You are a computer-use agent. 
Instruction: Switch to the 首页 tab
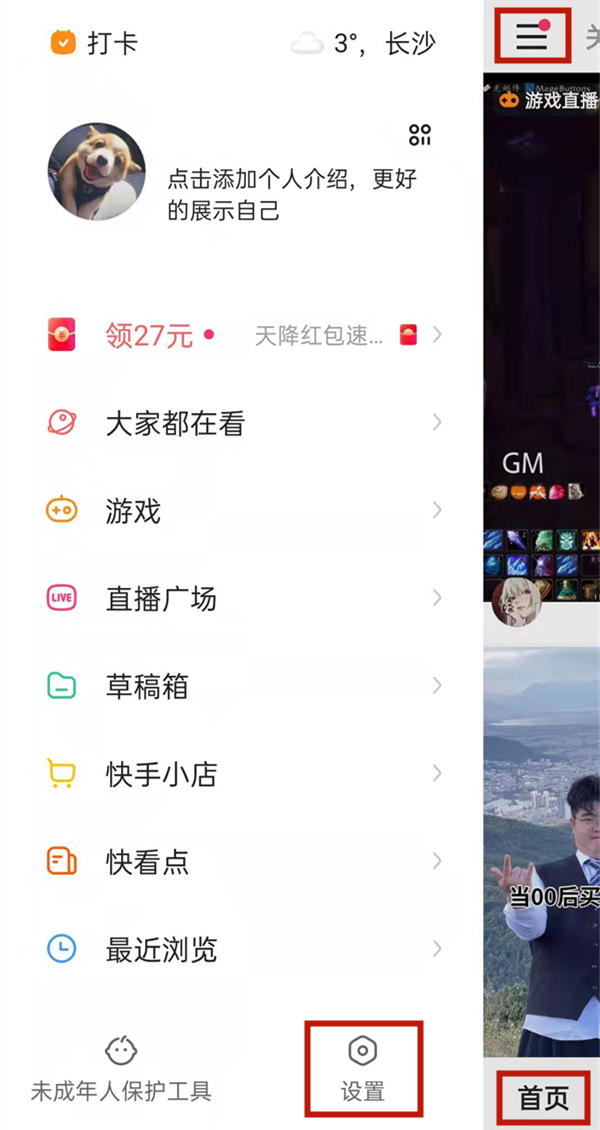[x=543, y=1097]
